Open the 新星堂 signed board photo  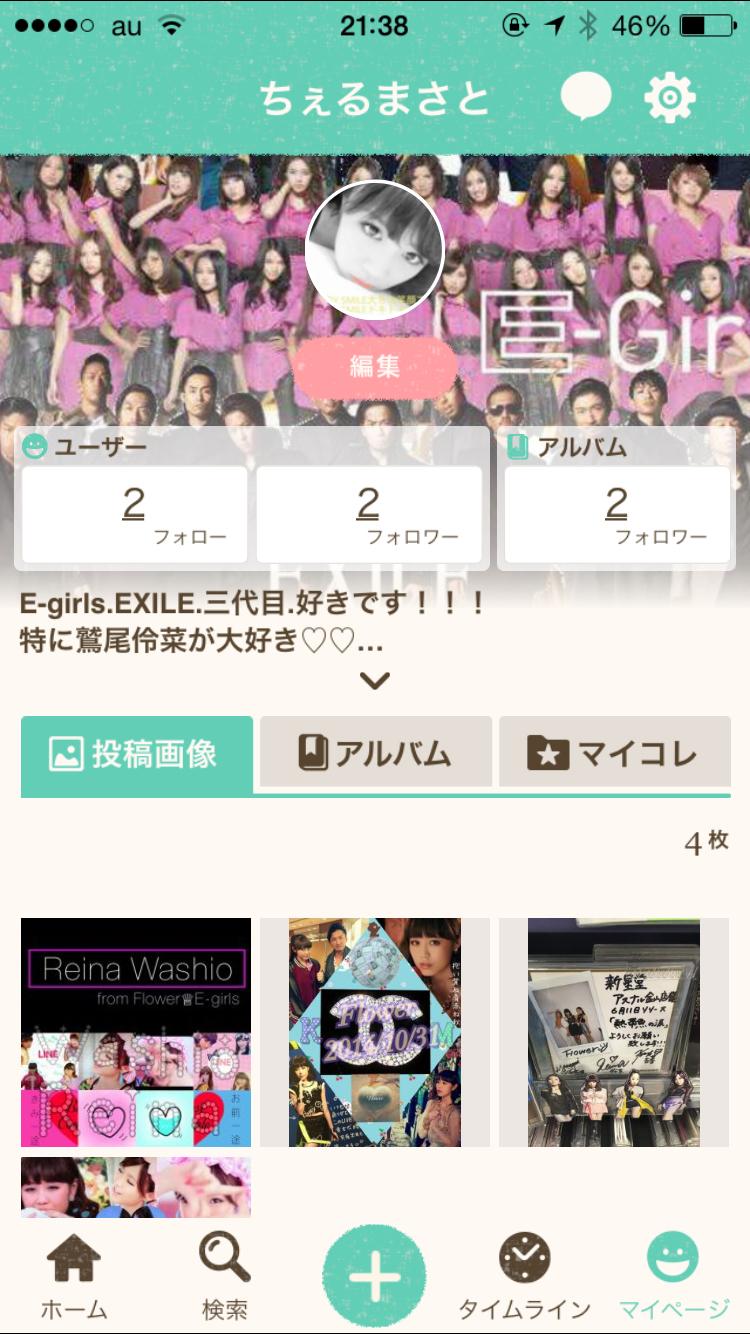pos(614,1032)
